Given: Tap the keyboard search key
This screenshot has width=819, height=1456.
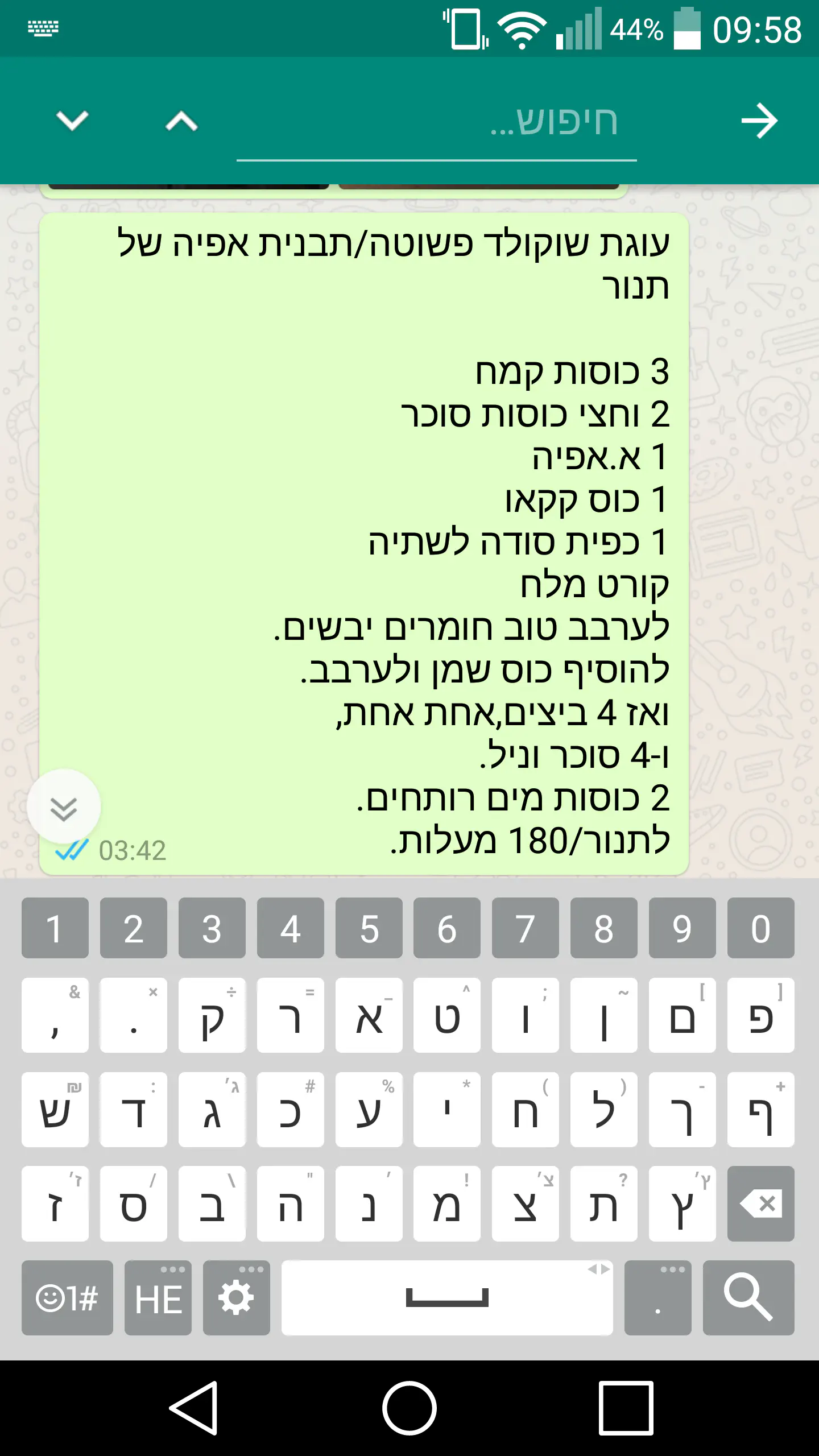Looking at the screenshot, I should click(748, 1298).
